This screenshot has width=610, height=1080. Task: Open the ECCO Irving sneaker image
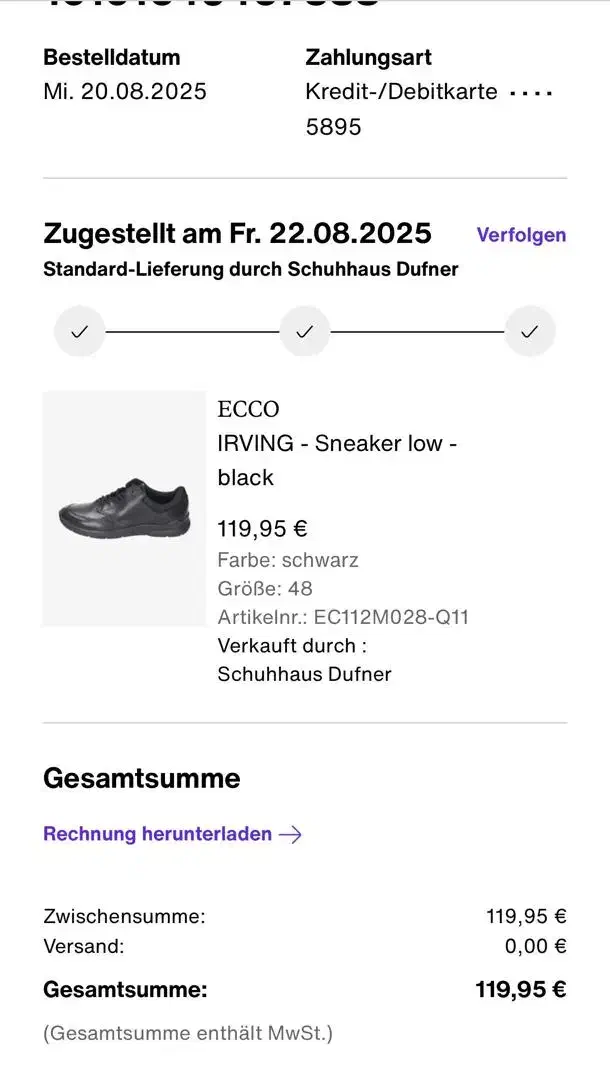pyautogui.click(x=124, y=508)
